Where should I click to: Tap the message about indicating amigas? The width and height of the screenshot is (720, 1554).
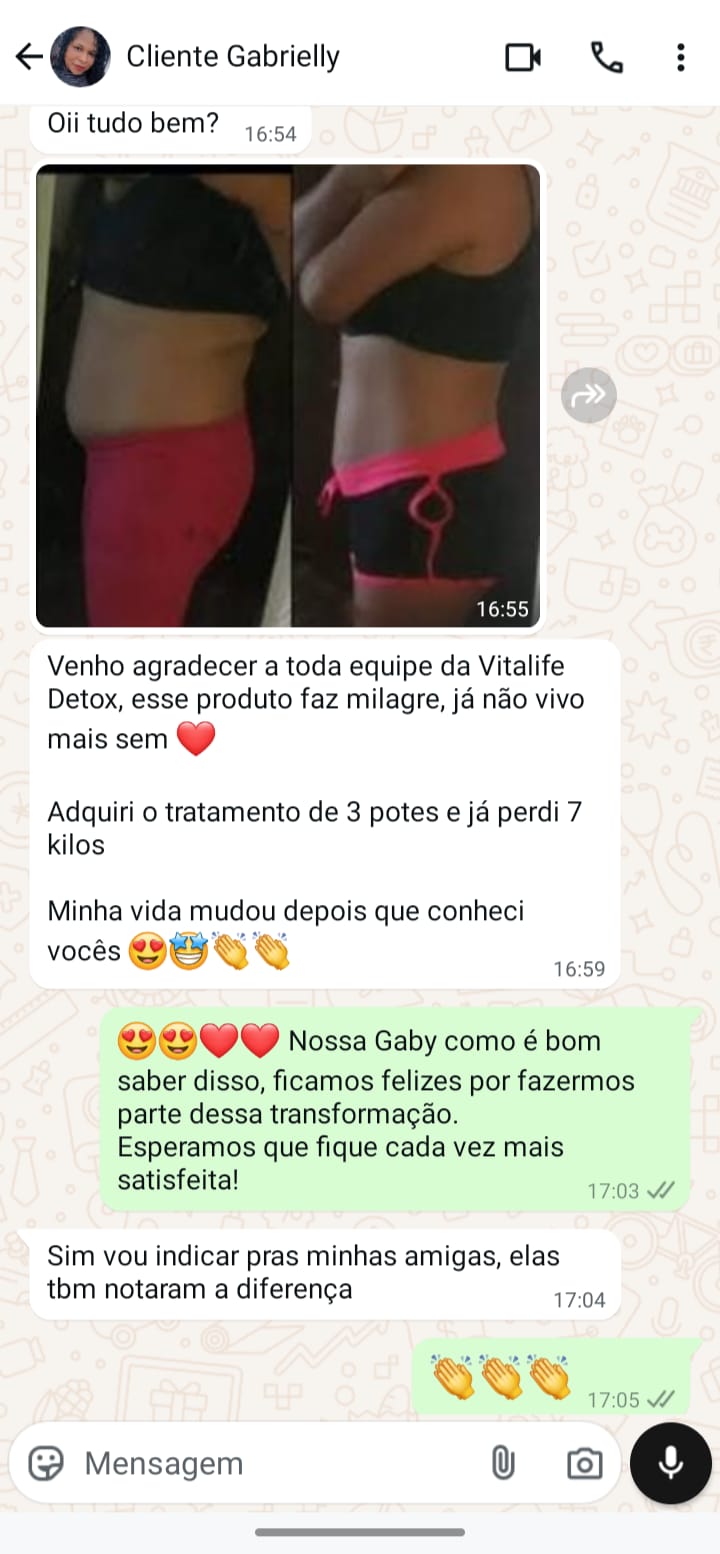coord(320,1270)
